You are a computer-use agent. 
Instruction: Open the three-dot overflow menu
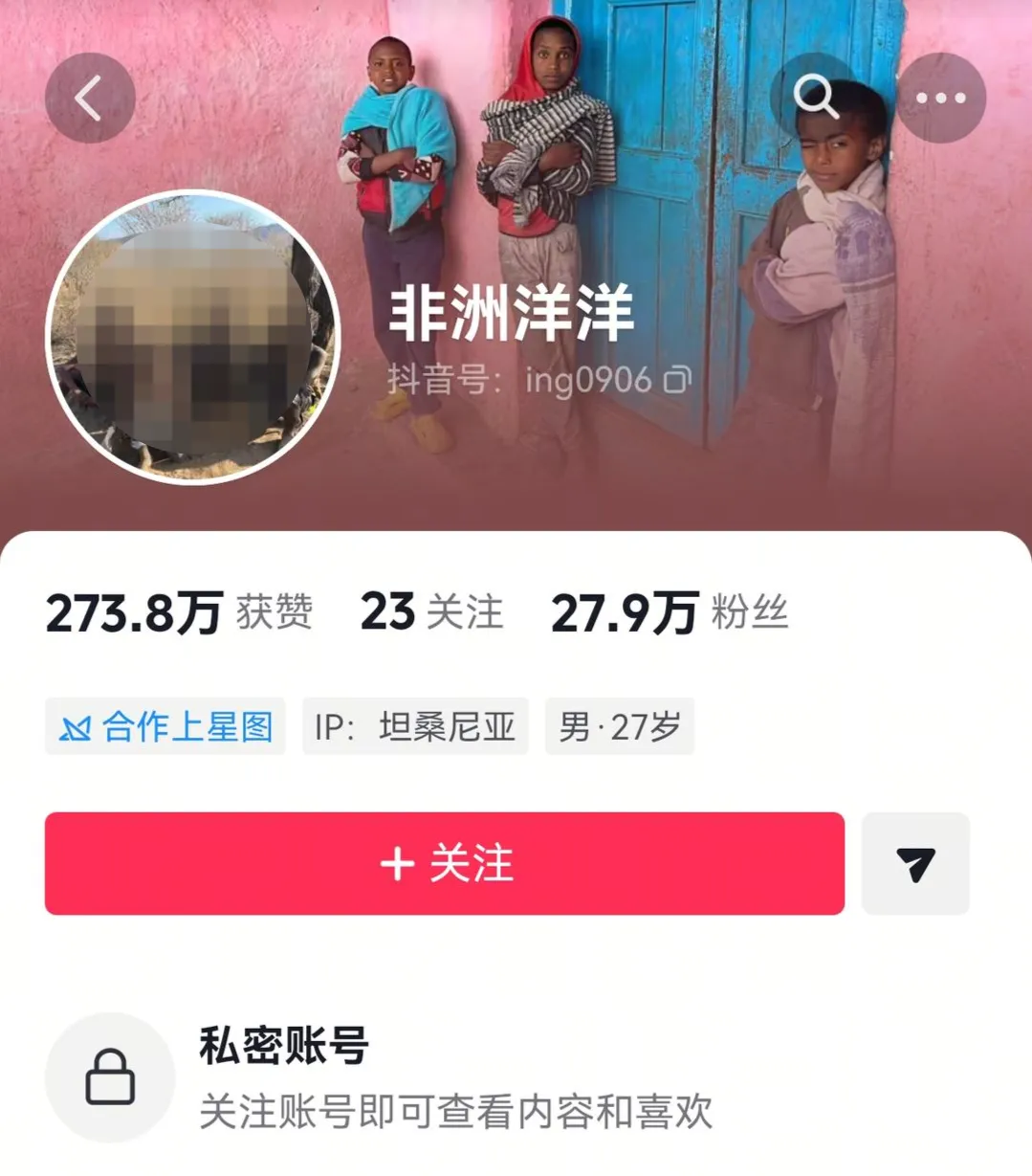pyautogui.click(x=940, y=98)
